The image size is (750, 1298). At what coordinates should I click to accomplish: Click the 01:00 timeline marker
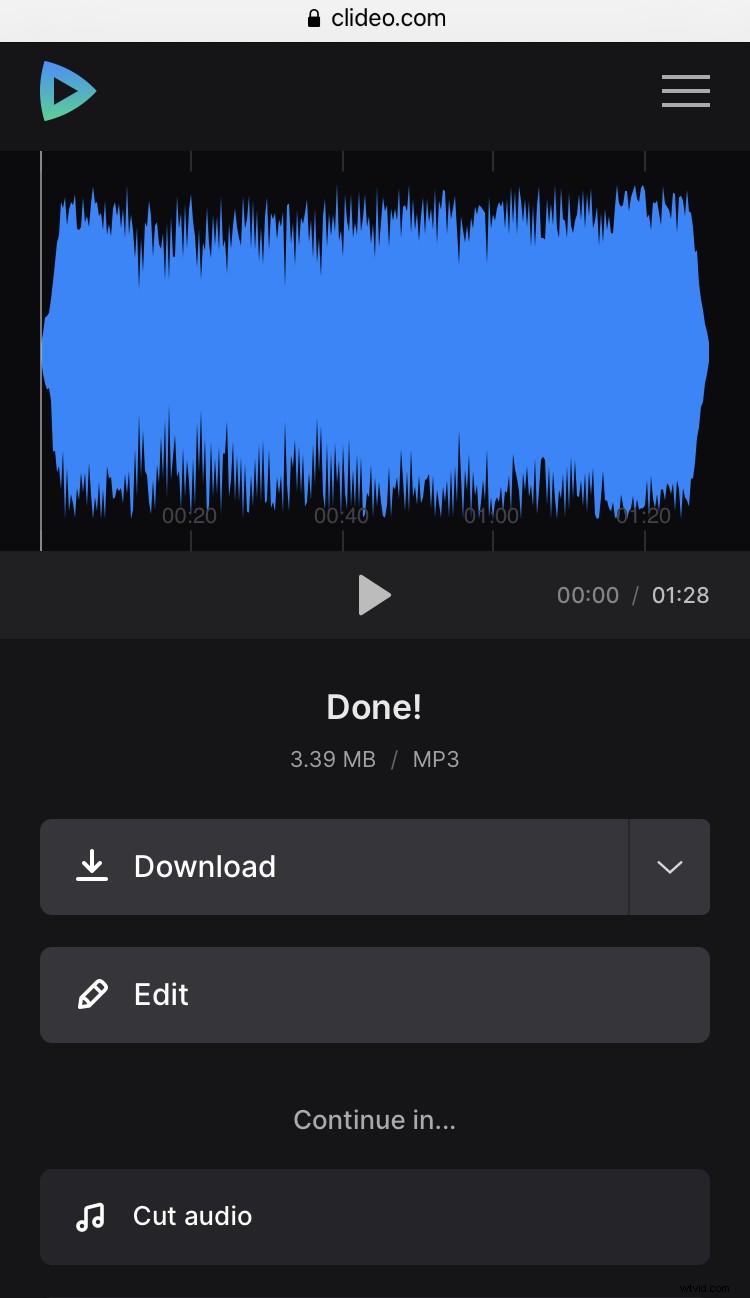pyautogui.click(x=492, y=516)
